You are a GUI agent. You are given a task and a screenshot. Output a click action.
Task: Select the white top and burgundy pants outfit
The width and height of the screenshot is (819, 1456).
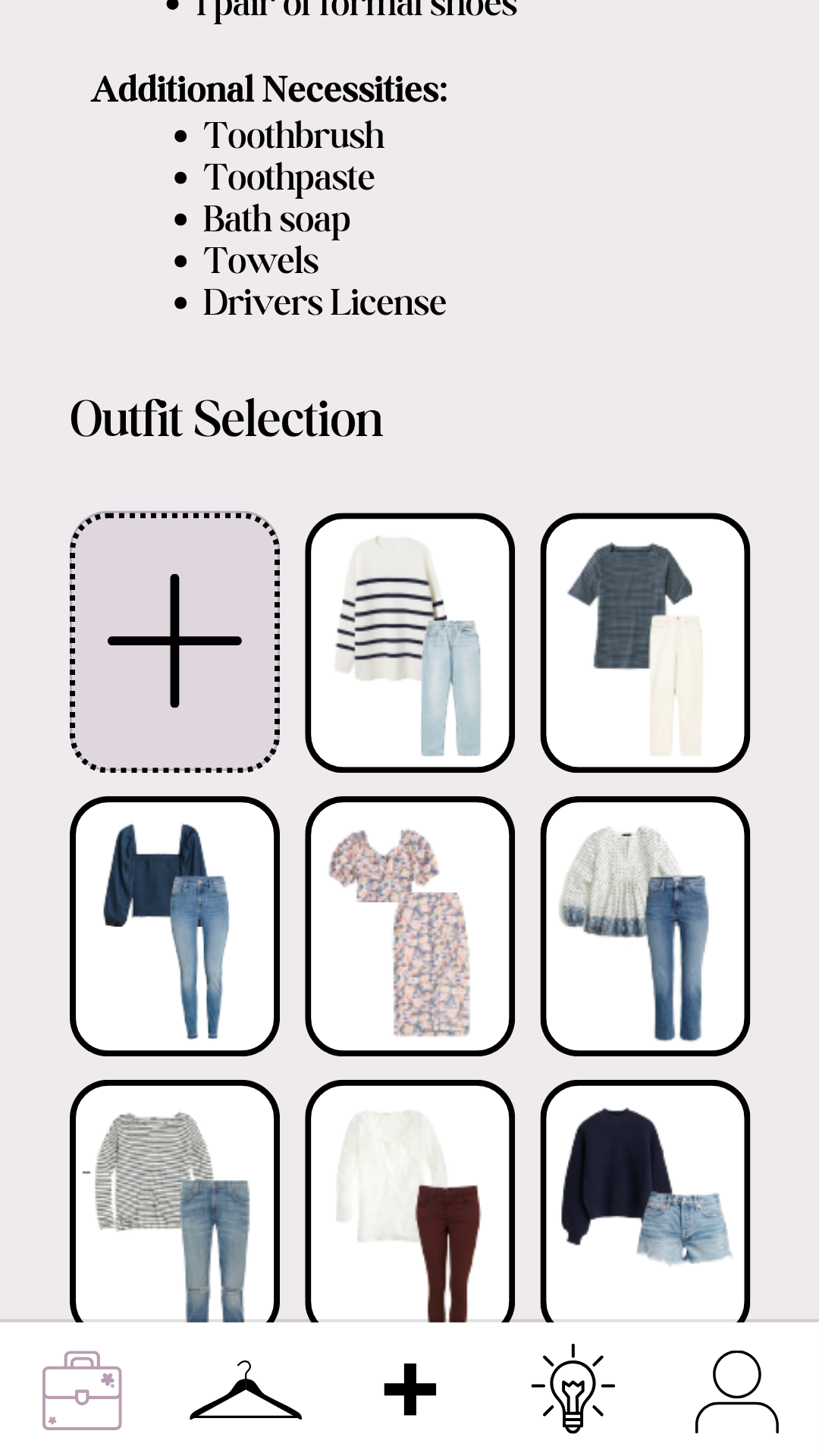click(x=409, y=1202)
